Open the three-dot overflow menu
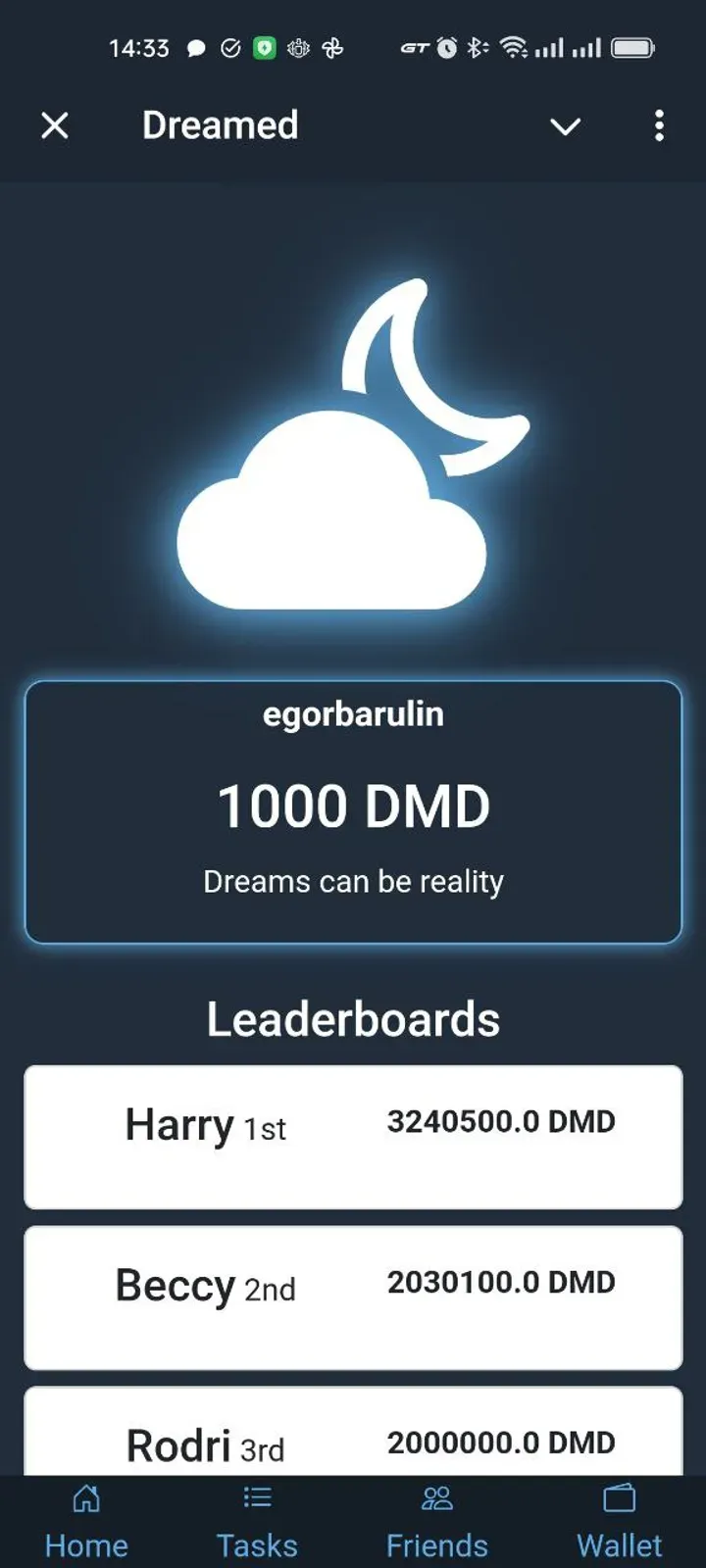The image size is (706, 1568). click(x=659, y=125)
